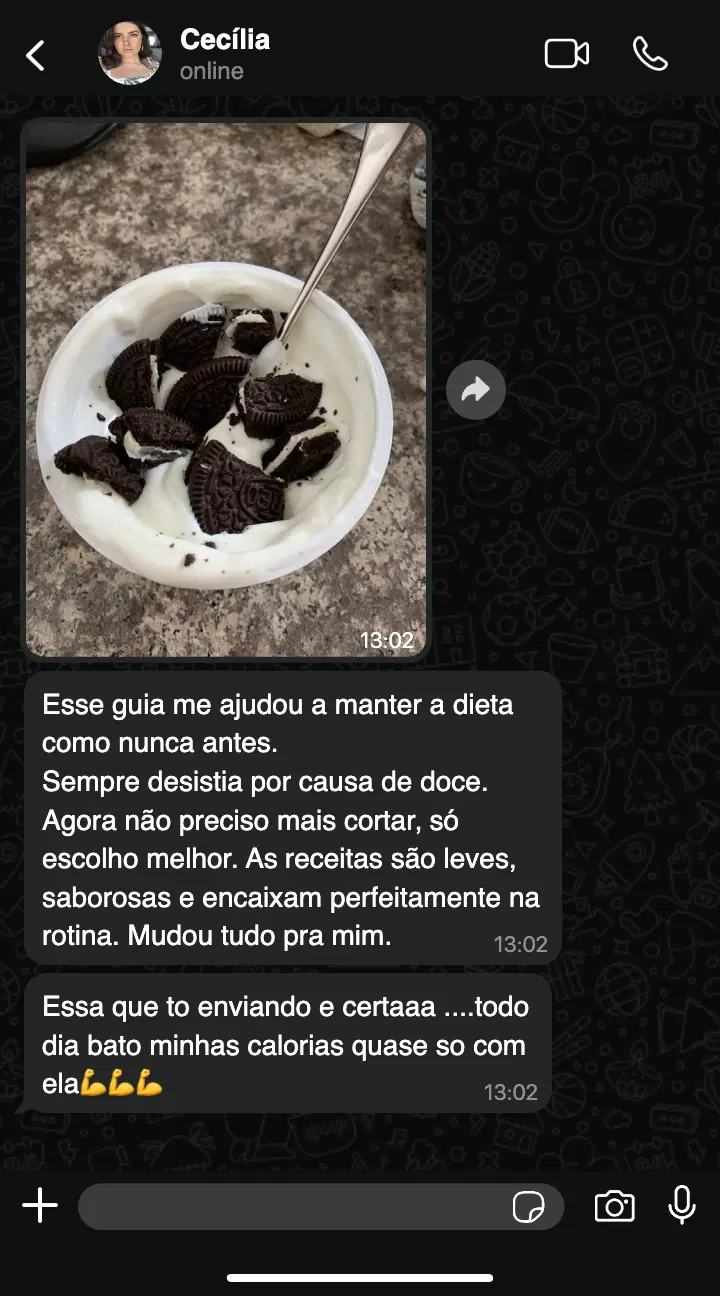
Task: Tap the microphone to record a voice message
Action: point(679,1205)
